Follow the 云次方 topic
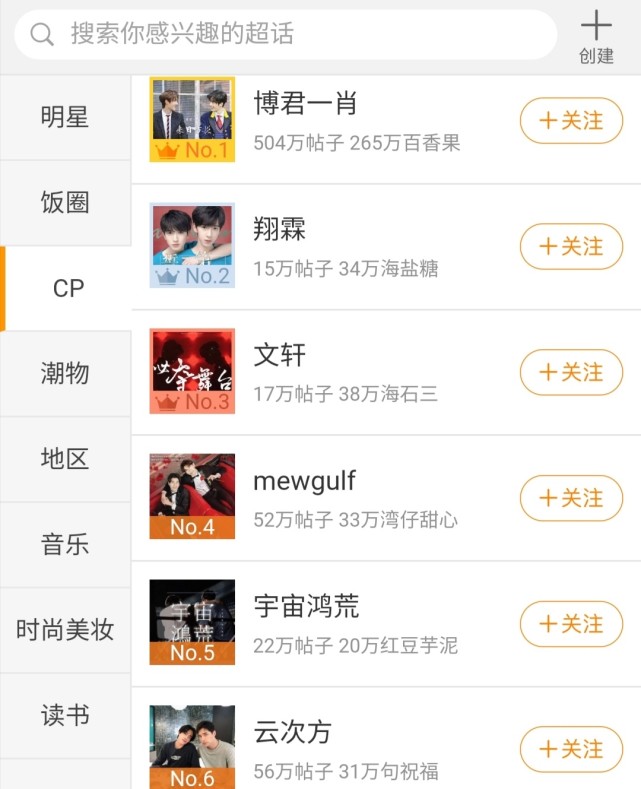Viewport: 641px width, 789px height. click(571, 749)
